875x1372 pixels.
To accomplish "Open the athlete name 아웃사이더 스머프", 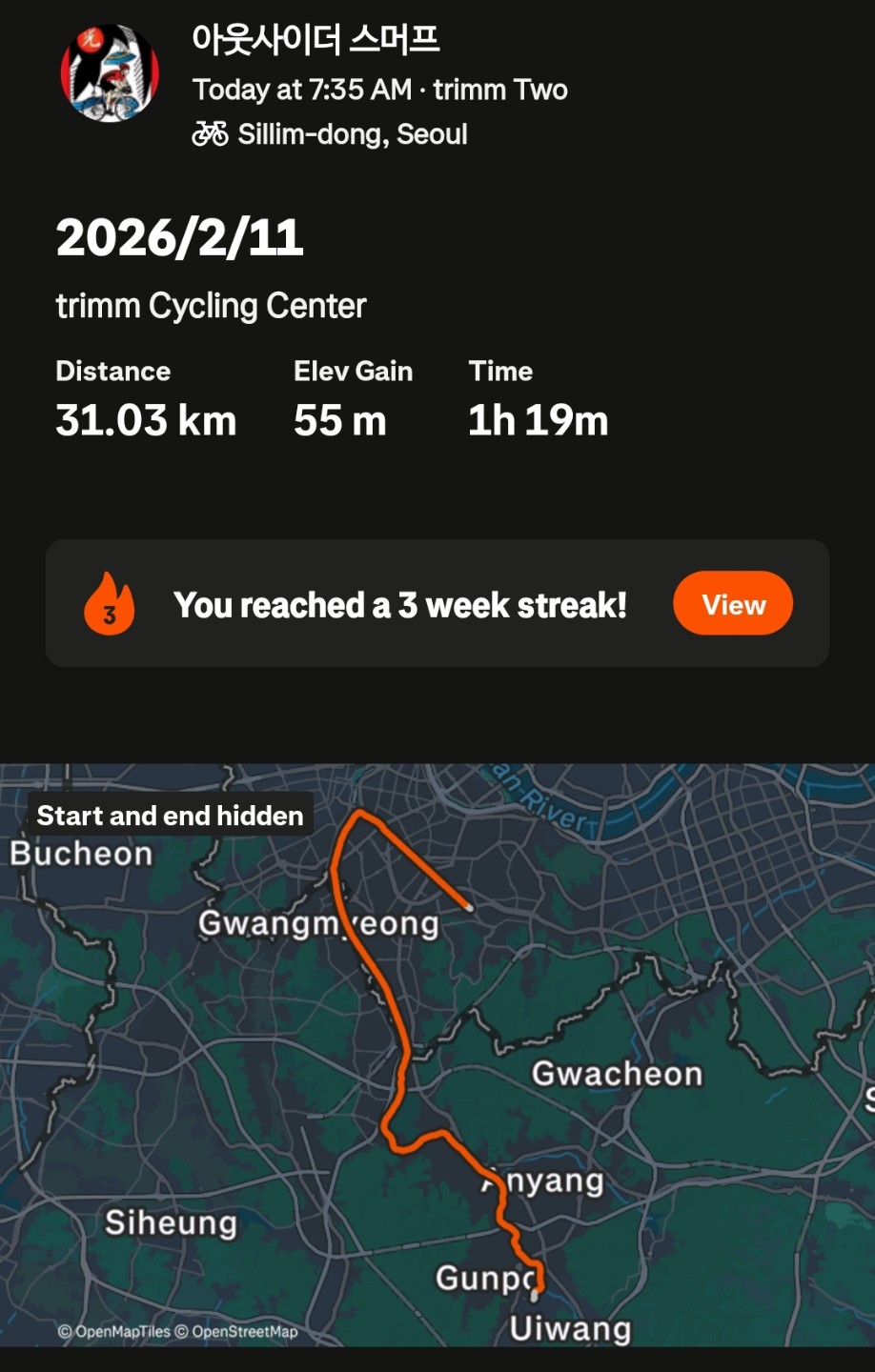I will coord(315,39).
